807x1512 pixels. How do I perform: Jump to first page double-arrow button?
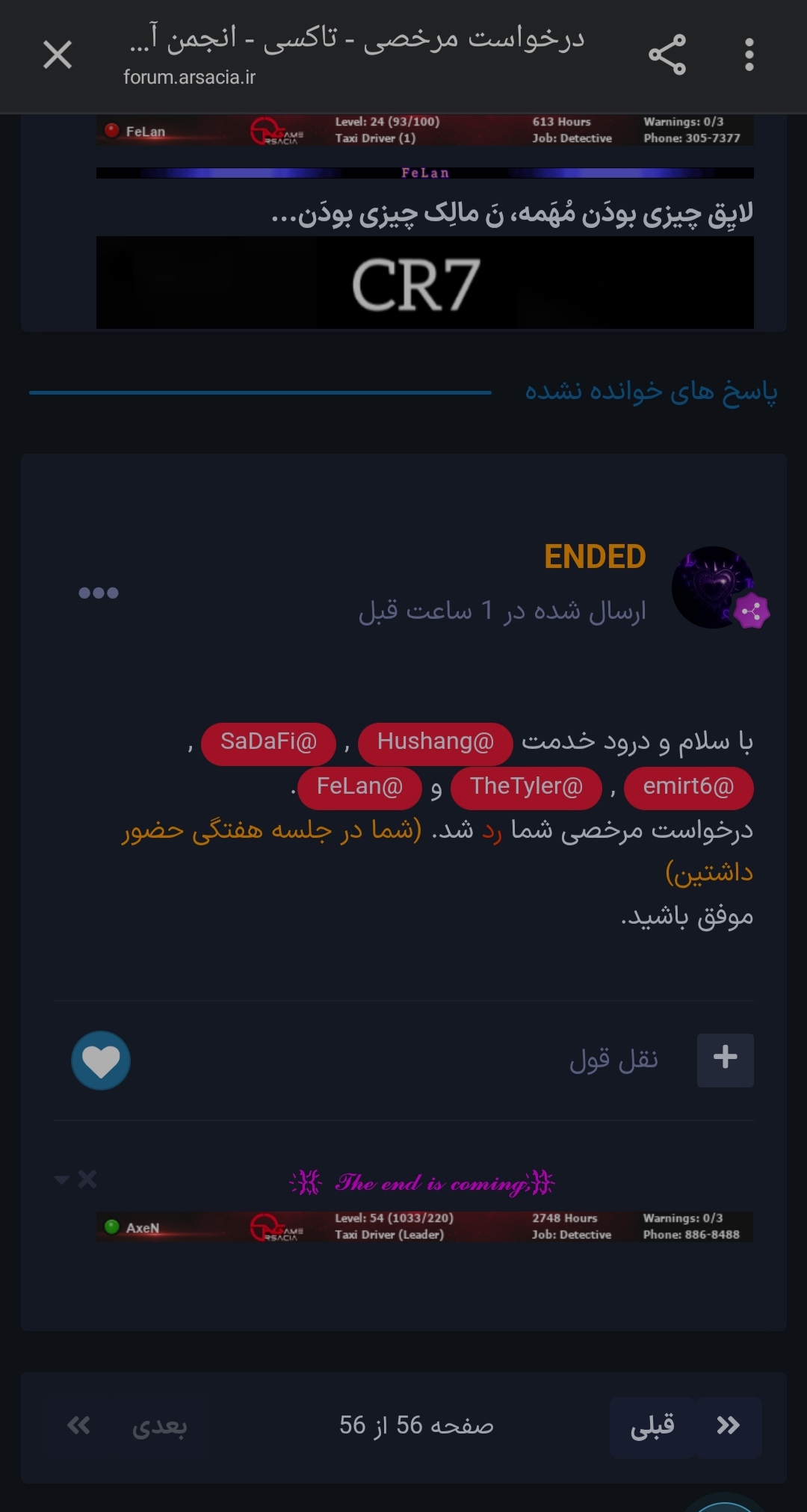click(729, 1427)
